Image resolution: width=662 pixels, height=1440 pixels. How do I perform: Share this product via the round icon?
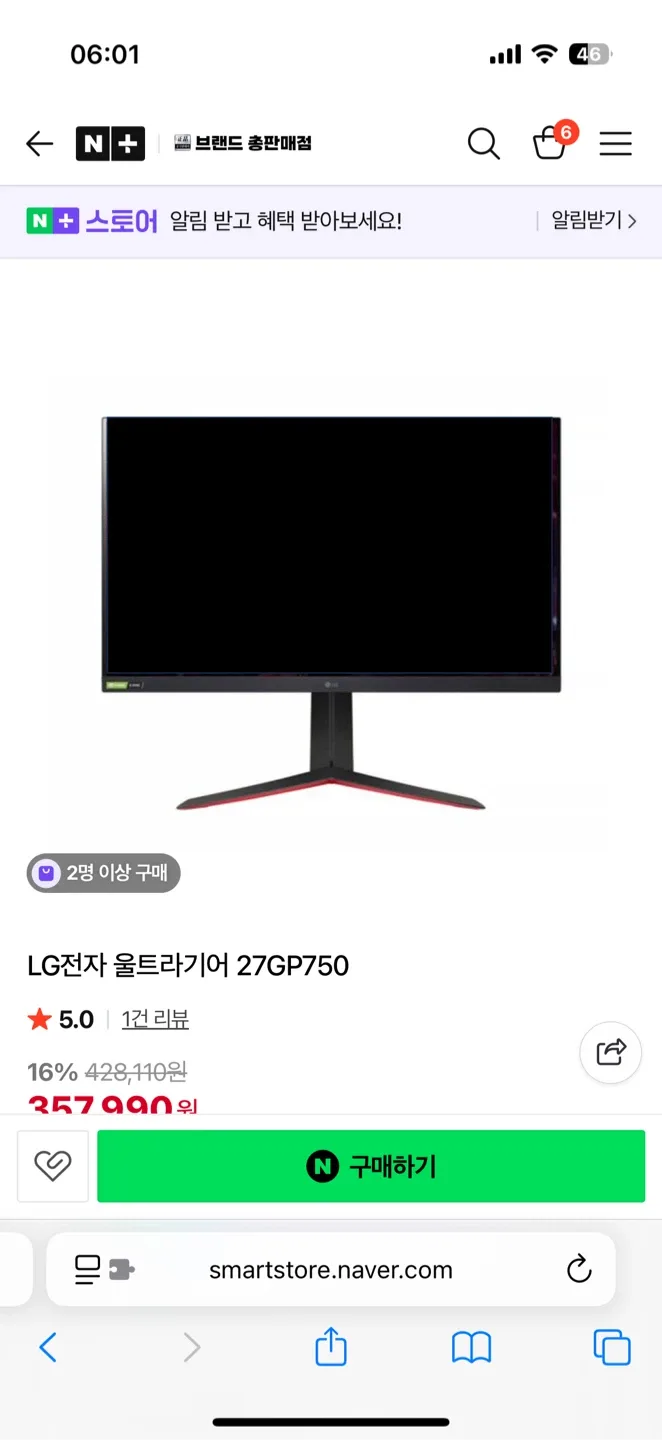point(610,1052)
